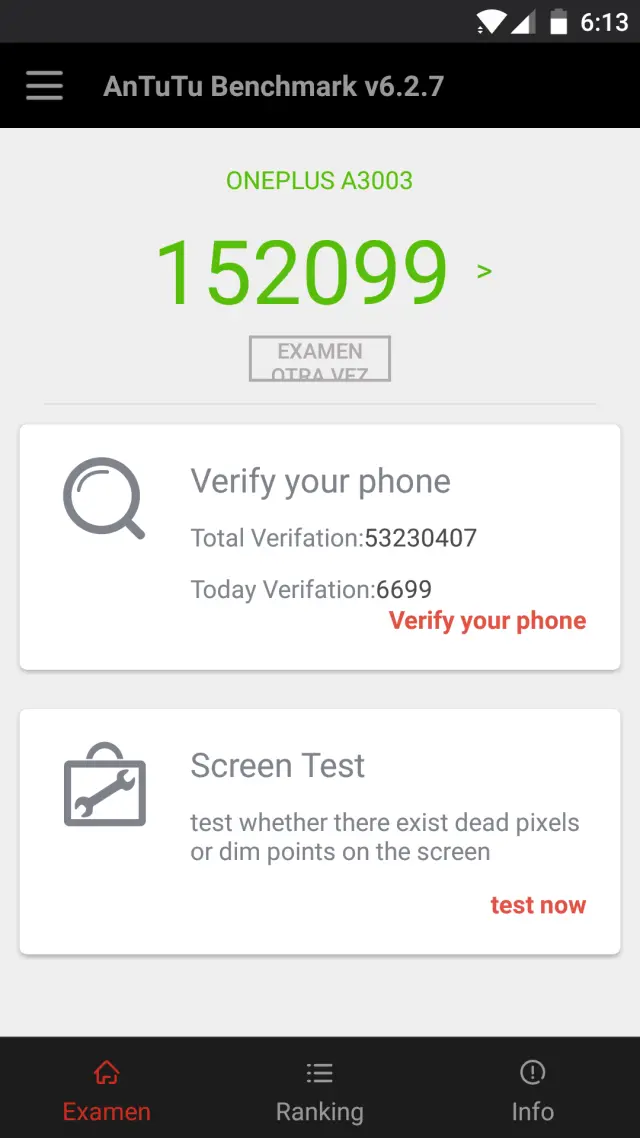Open the hamburger drawer menu

click(44, 86)
